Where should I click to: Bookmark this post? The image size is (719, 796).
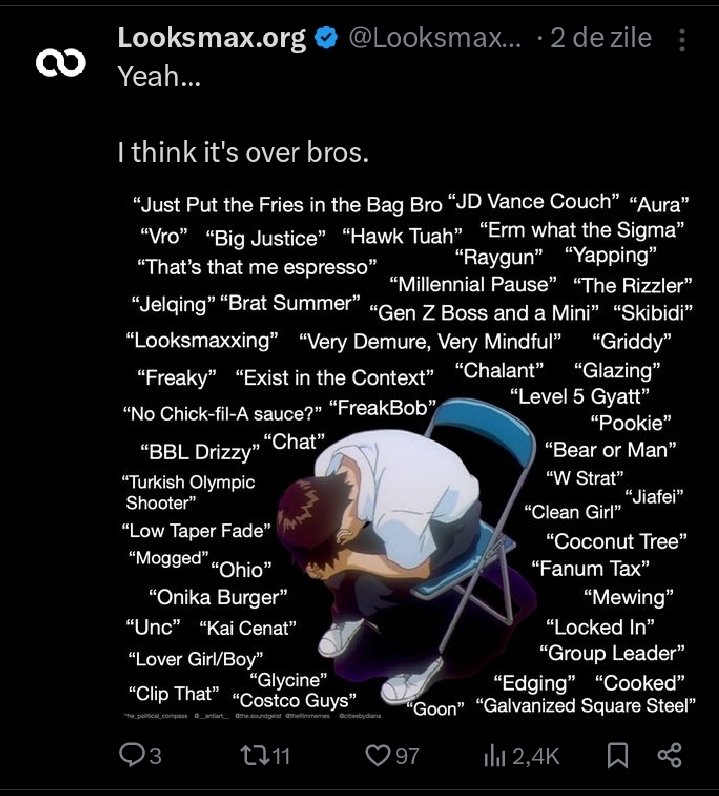[x=618, y=755]
